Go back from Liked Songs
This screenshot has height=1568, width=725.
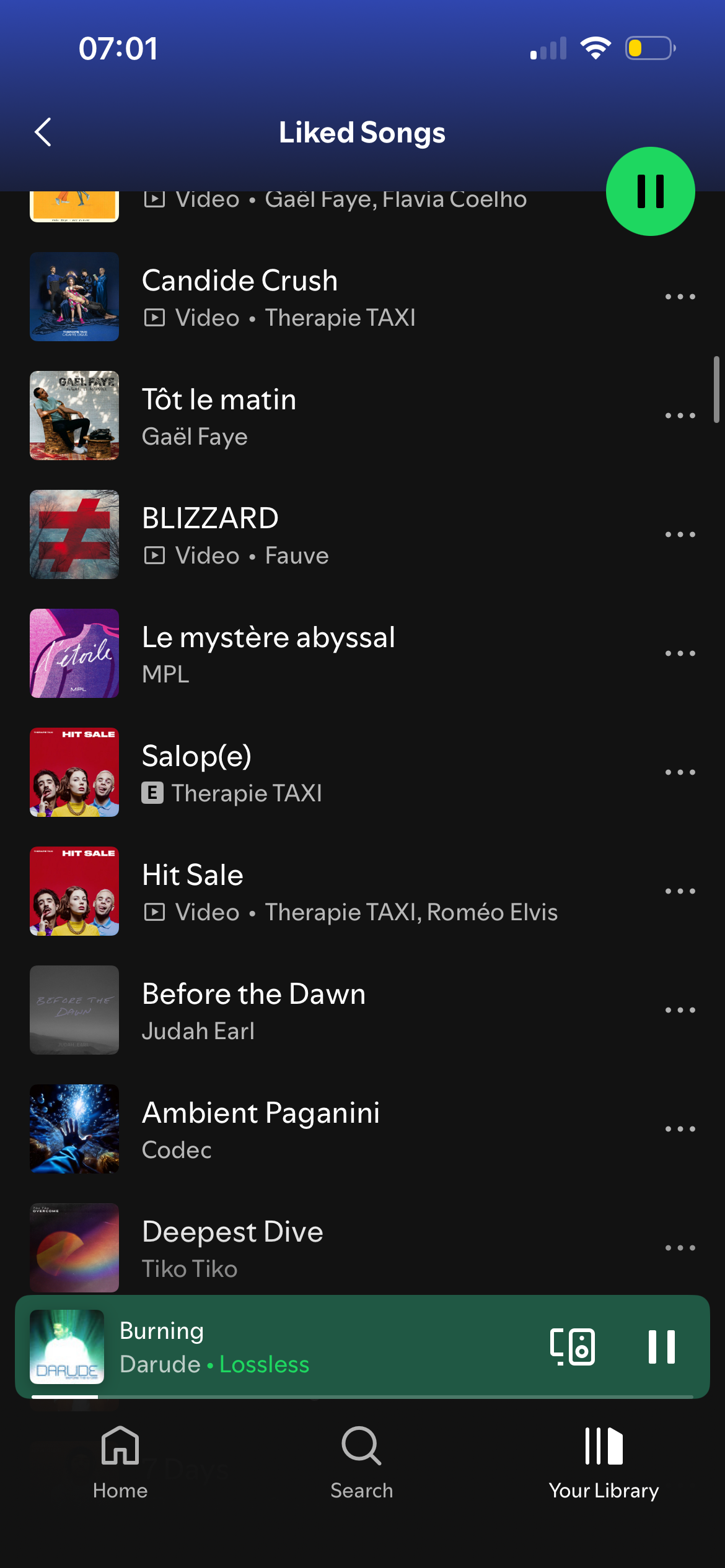pos(43,132)
